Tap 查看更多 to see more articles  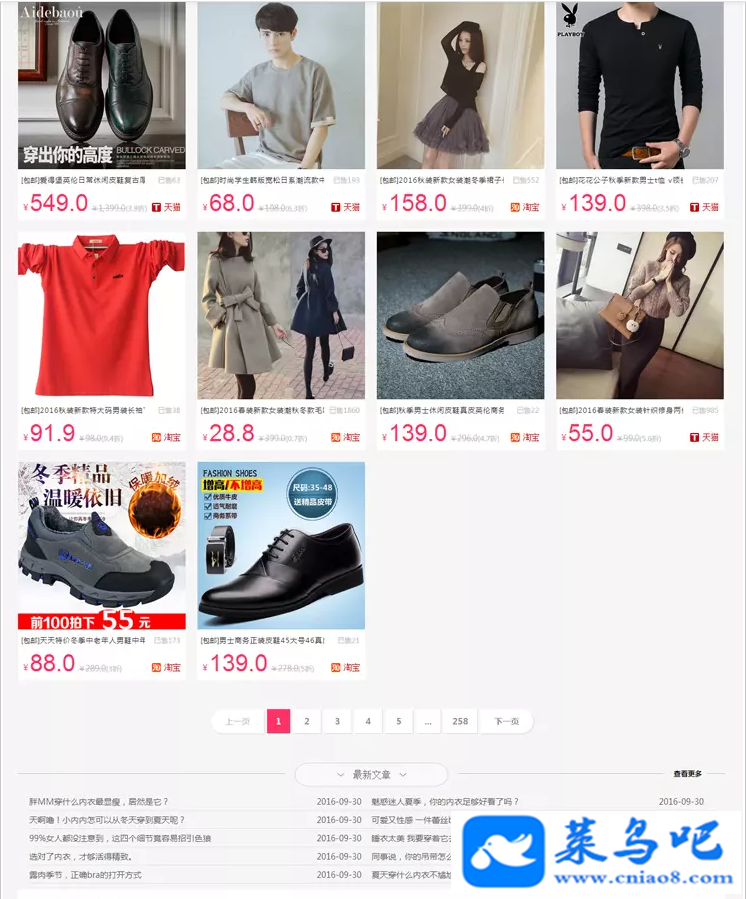click(687, 774)
